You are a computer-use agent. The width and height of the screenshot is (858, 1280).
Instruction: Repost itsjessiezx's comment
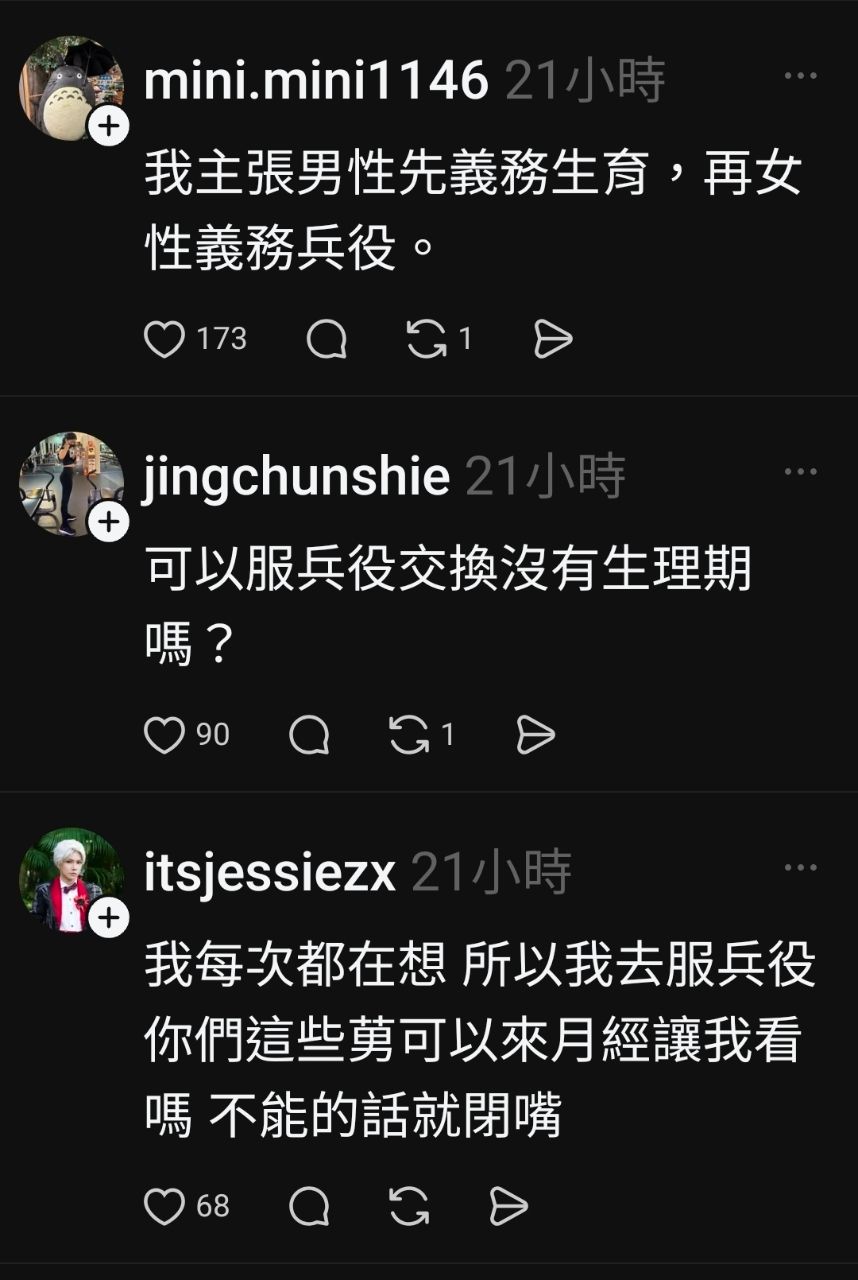click(409, 1206)
